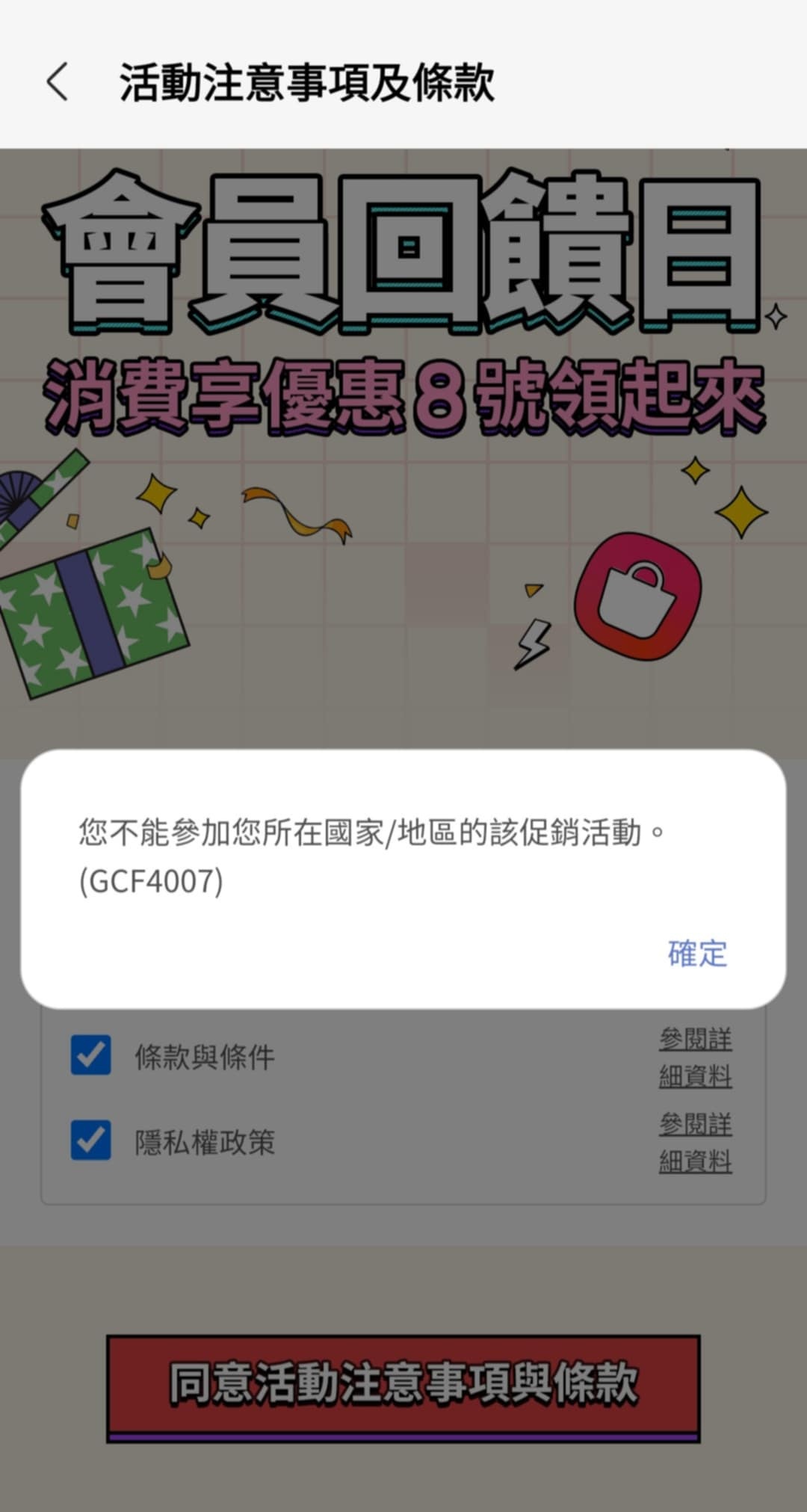Tap the 同意活動注意事項與條款 button
Image resolution: width=807 pixels, height=1512 pixels.
pos(403,1386)
